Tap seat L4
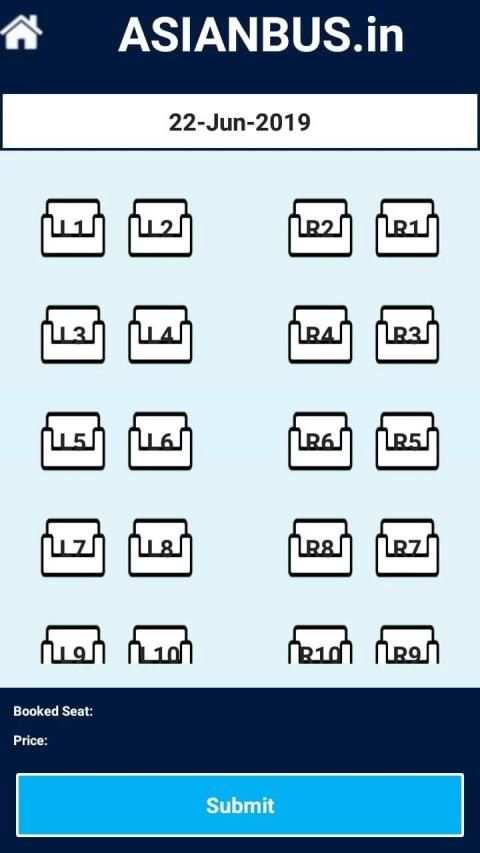The image size is (480, 853). coord(160,334)
